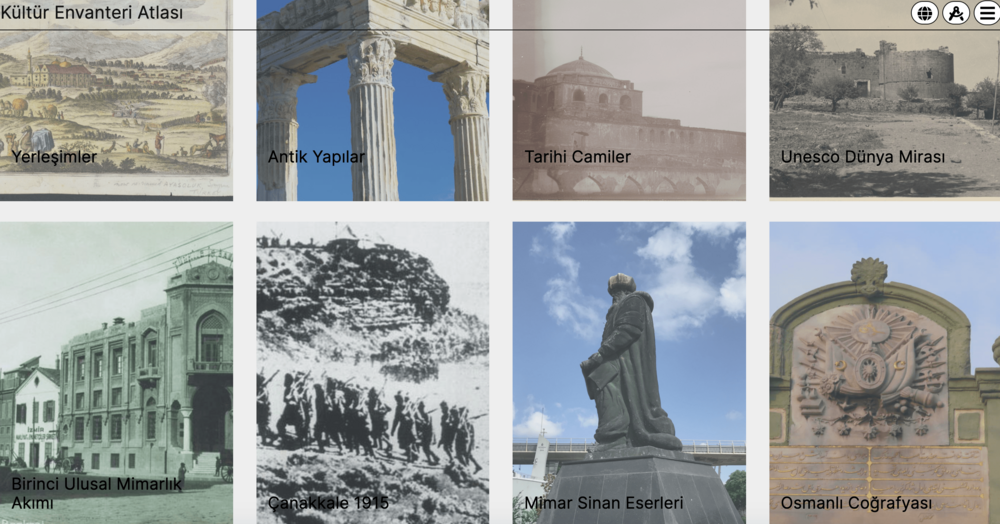Open the hamburger menu
1000x524 pixels.
[986, 14]
